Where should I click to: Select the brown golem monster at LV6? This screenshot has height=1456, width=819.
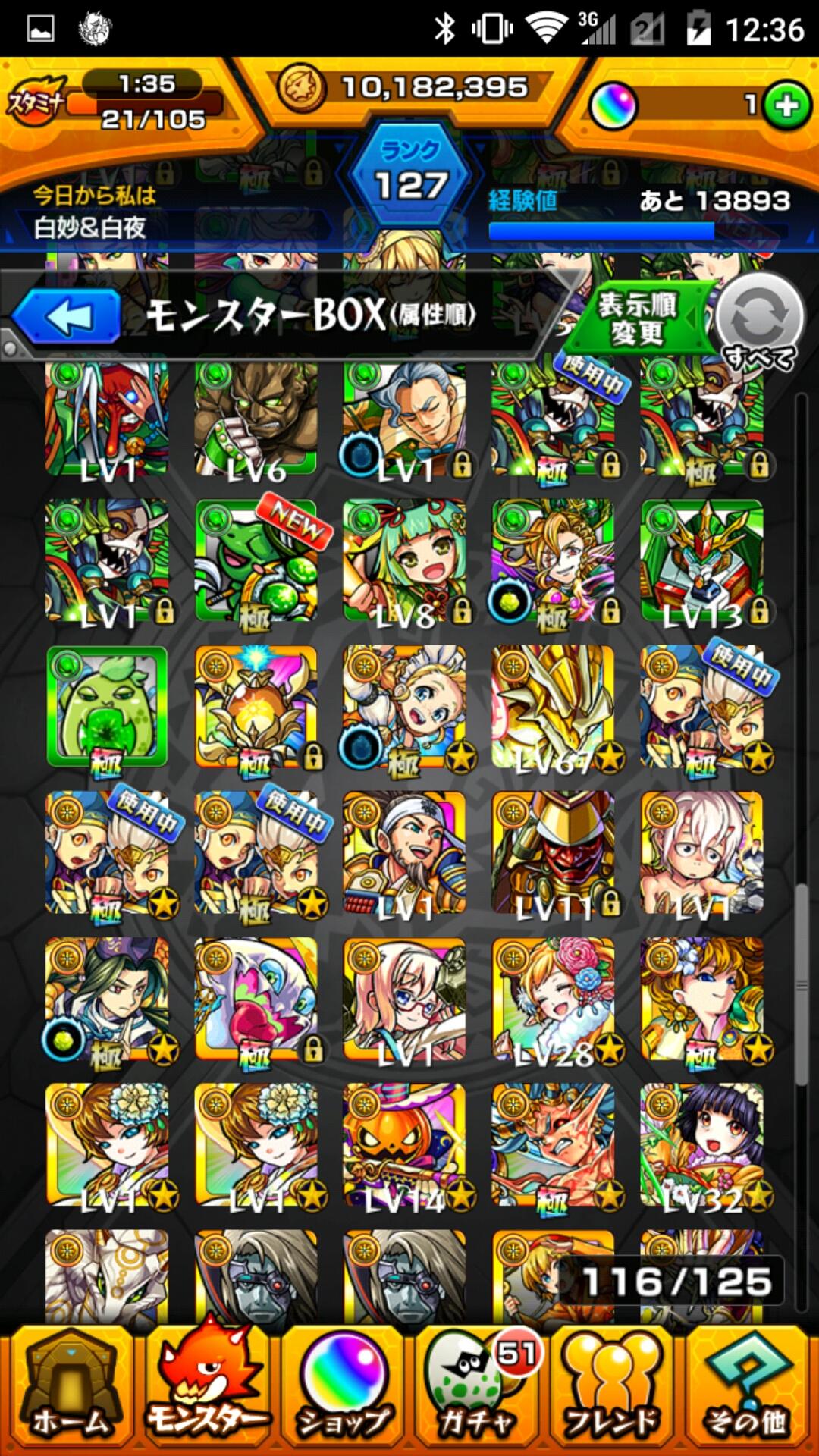pos(256,417)
